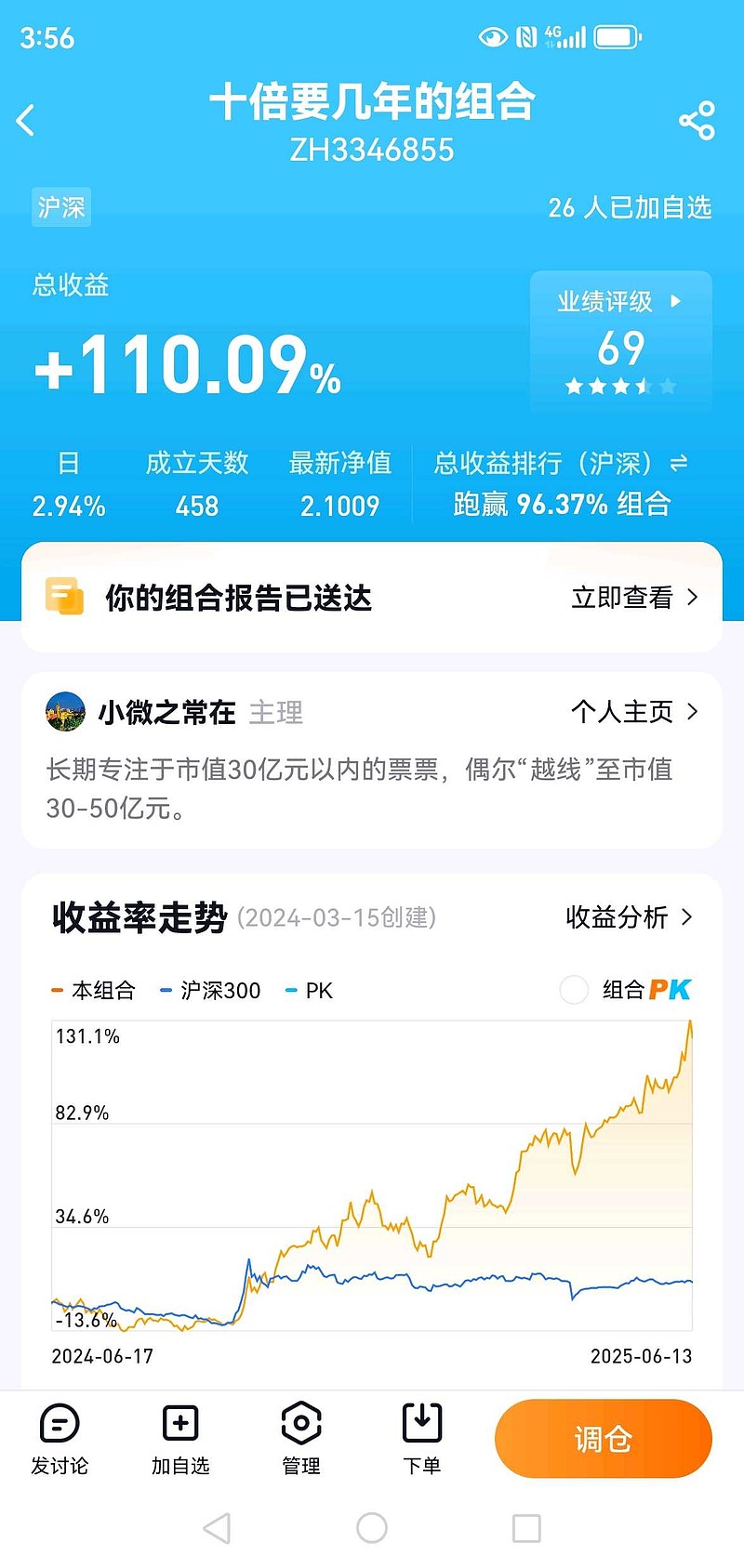
Task: Tap 加自选 to add to watchlist
Action: [179, 1437]
